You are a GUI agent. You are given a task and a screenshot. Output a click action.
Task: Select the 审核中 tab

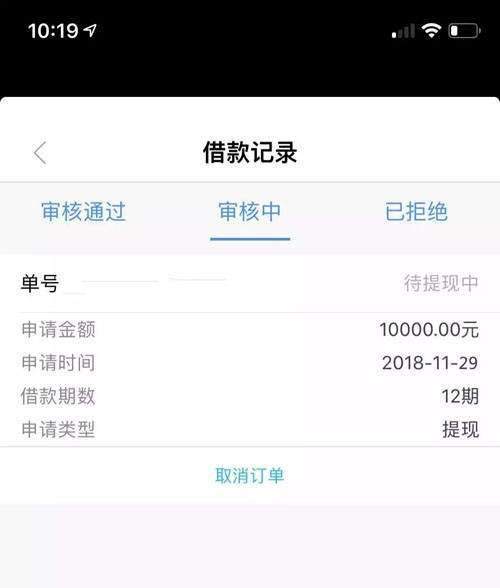pos(250,212)
